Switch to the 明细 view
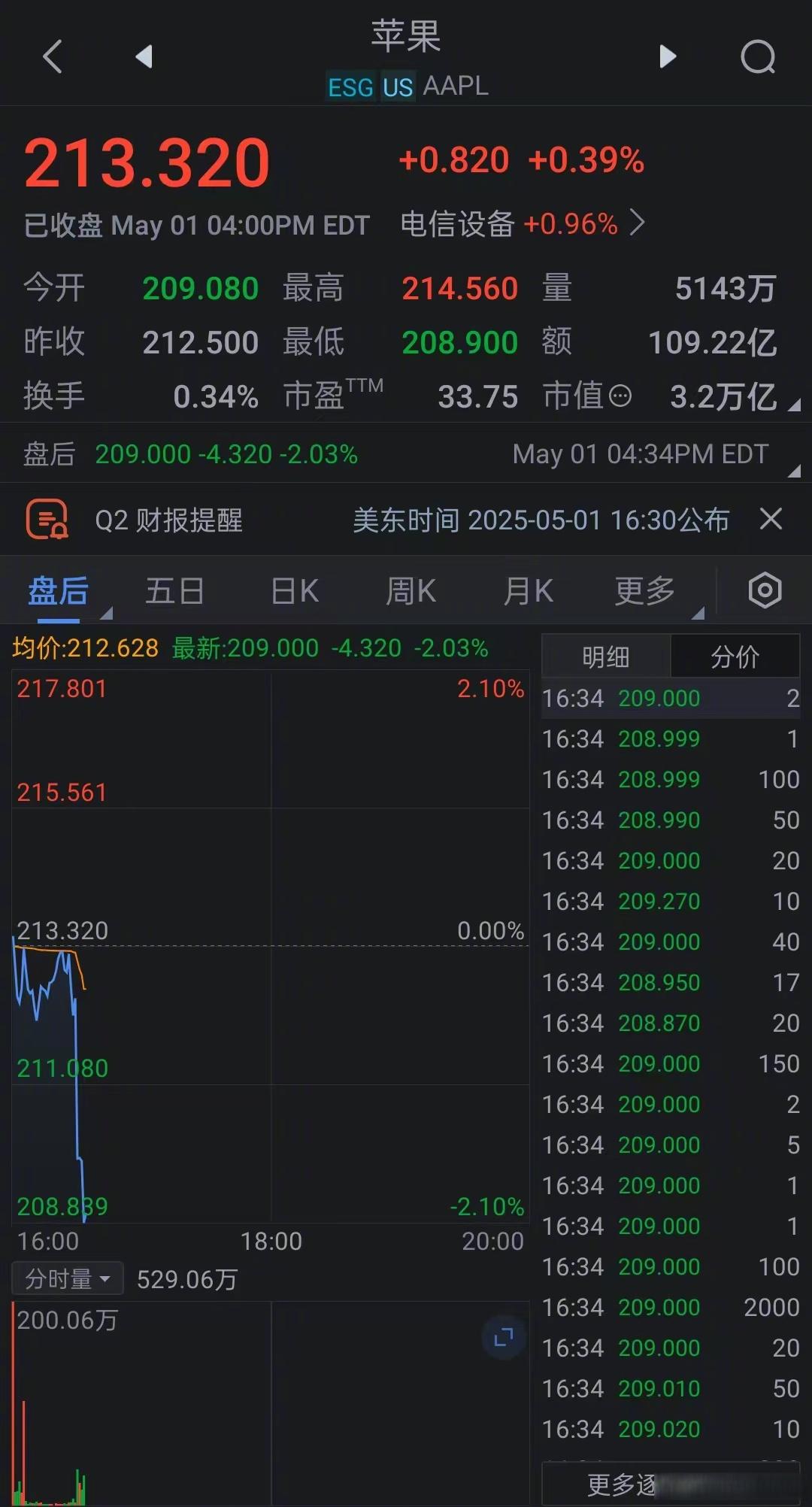812x1507 pixels. pyautogui.click(x=606, y=656)
